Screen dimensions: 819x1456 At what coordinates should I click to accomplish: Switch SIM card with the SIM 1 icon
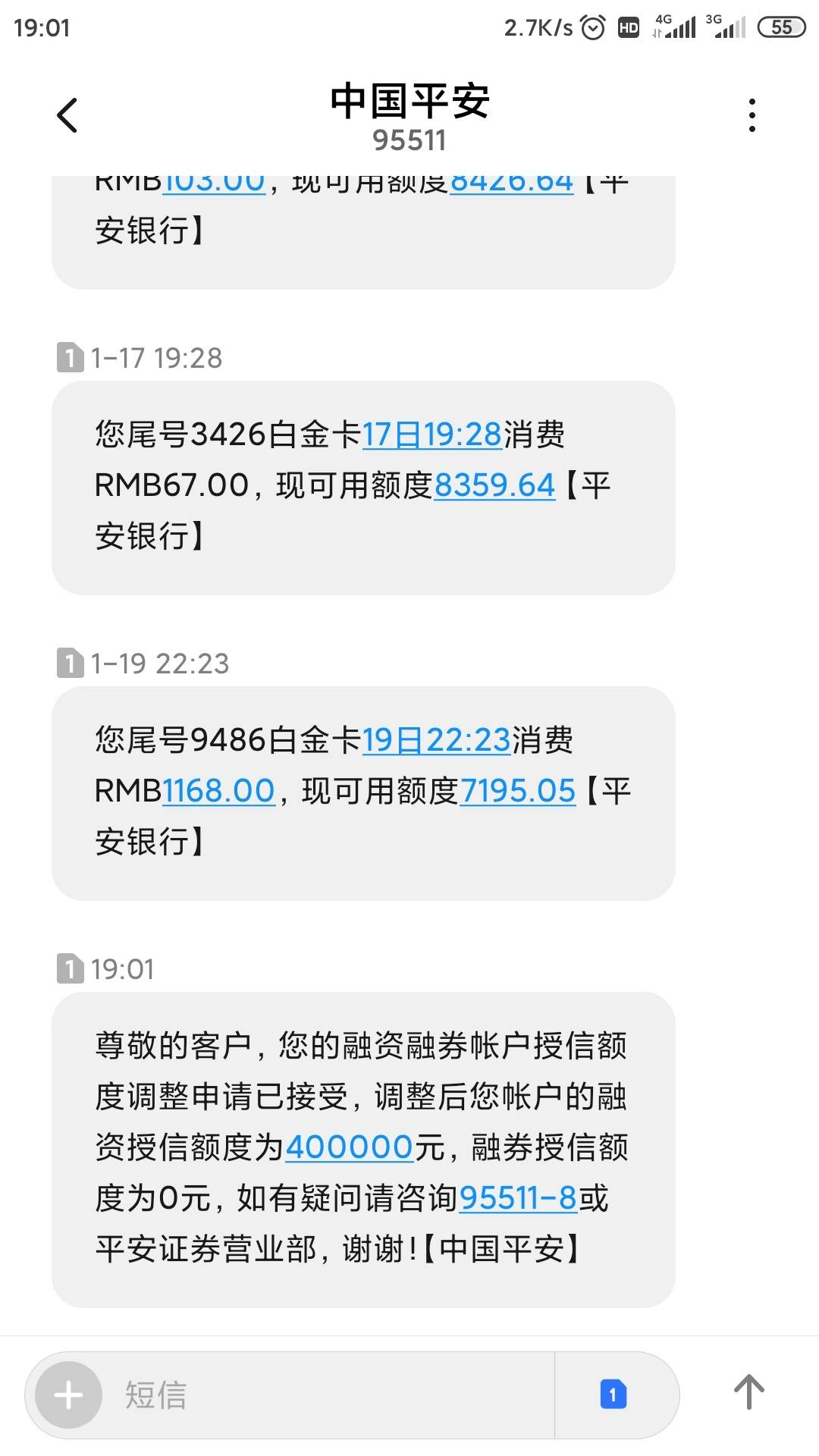click(613, 1395)
